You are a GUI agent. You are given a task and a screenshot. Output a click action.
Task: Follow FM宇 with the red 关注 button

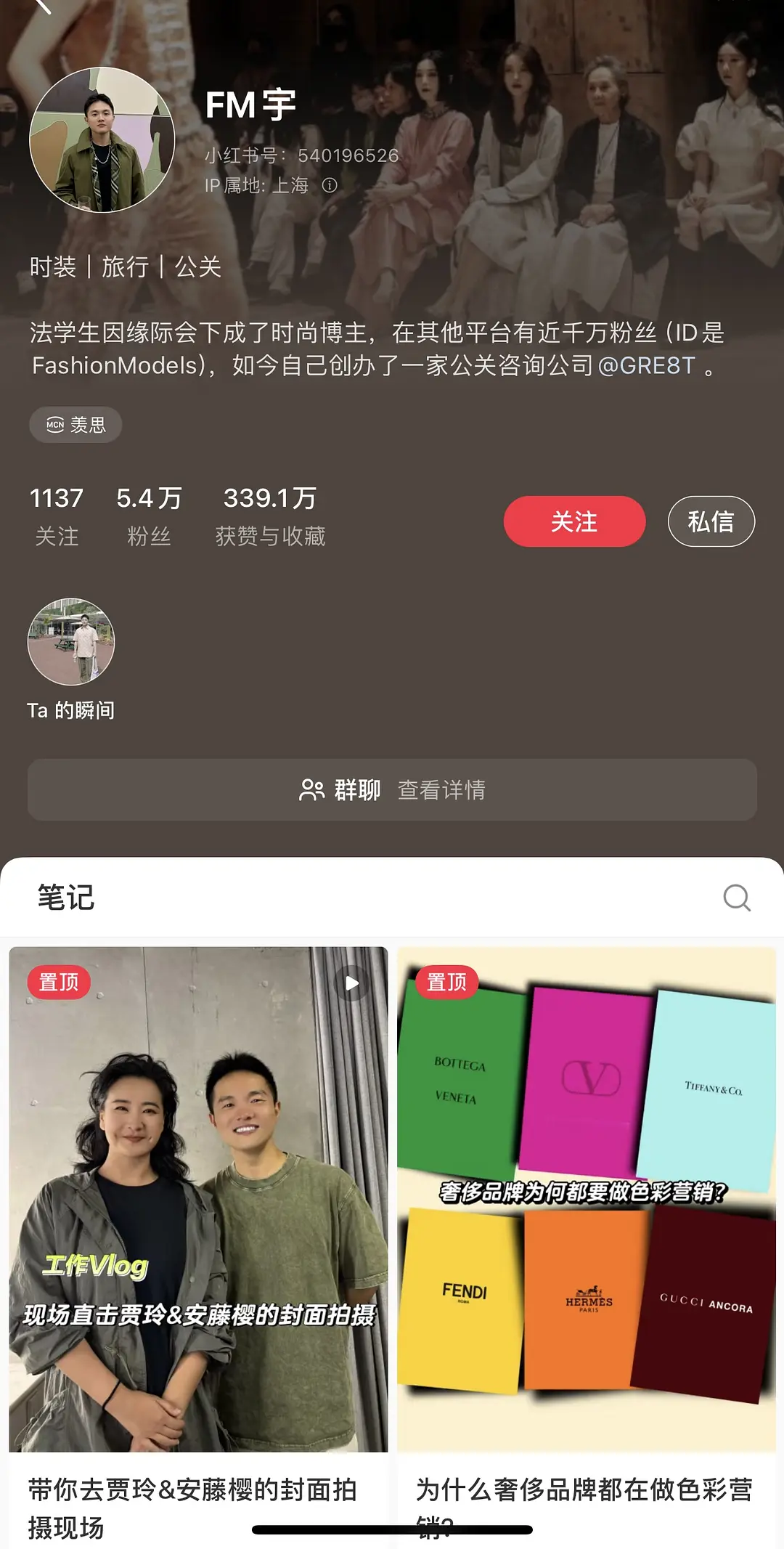tap(574, 521)
